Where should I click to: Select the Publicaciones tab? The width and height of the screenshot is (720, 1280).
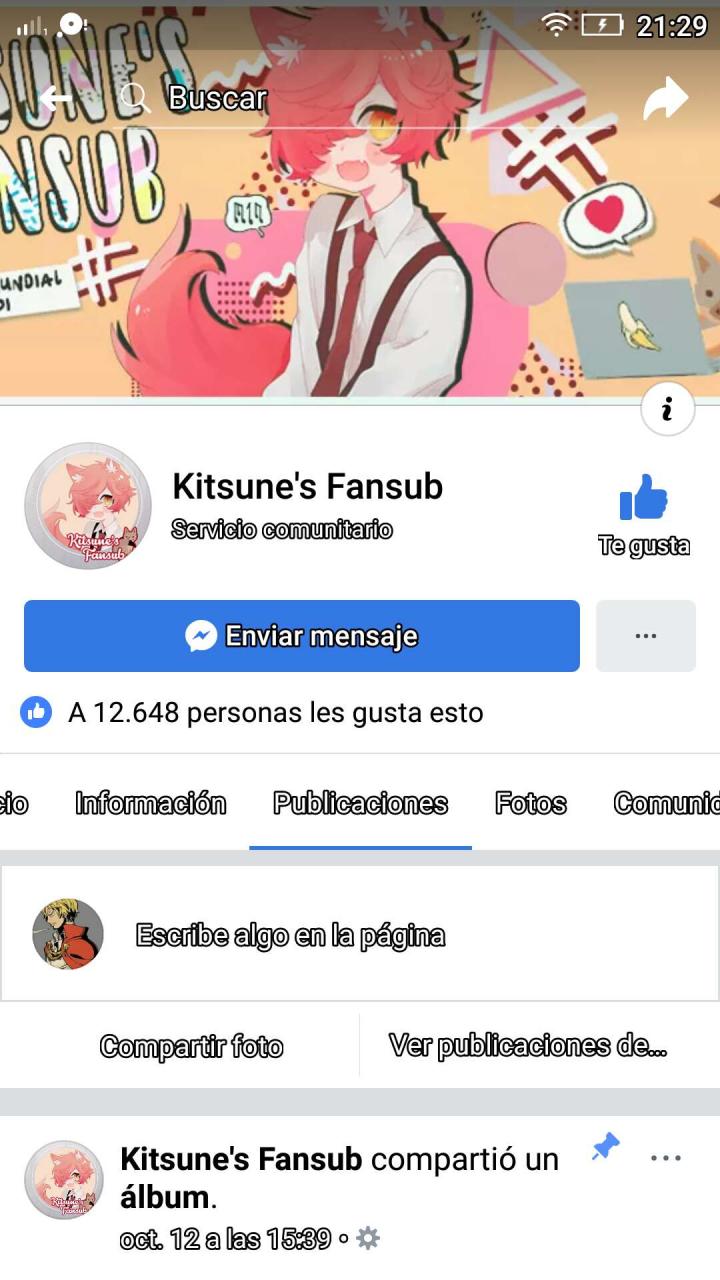coord(360,803)
